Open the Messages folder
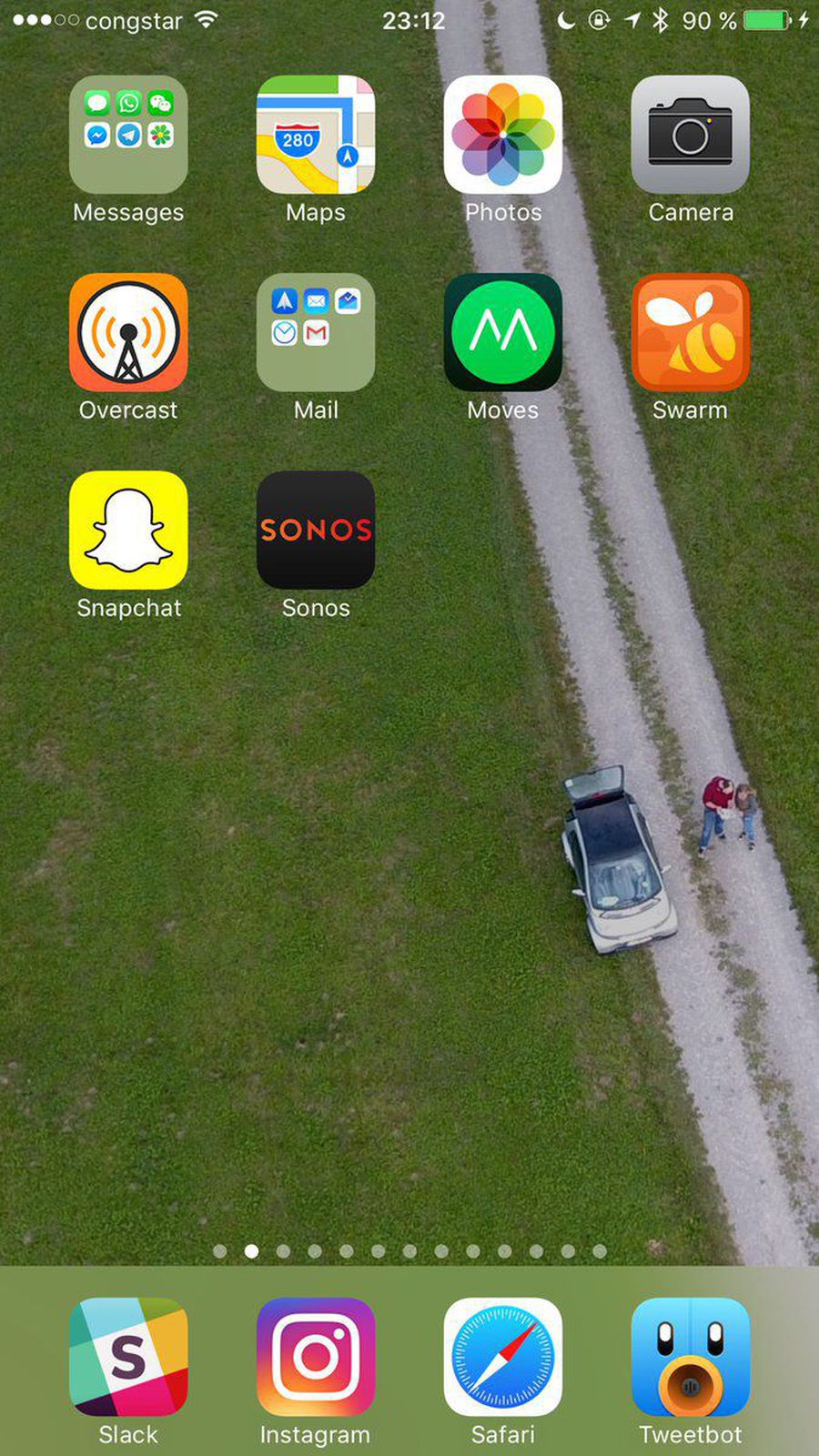Image resolution: width=819 pixels, height=1456 pixels. tap(128, 135)
